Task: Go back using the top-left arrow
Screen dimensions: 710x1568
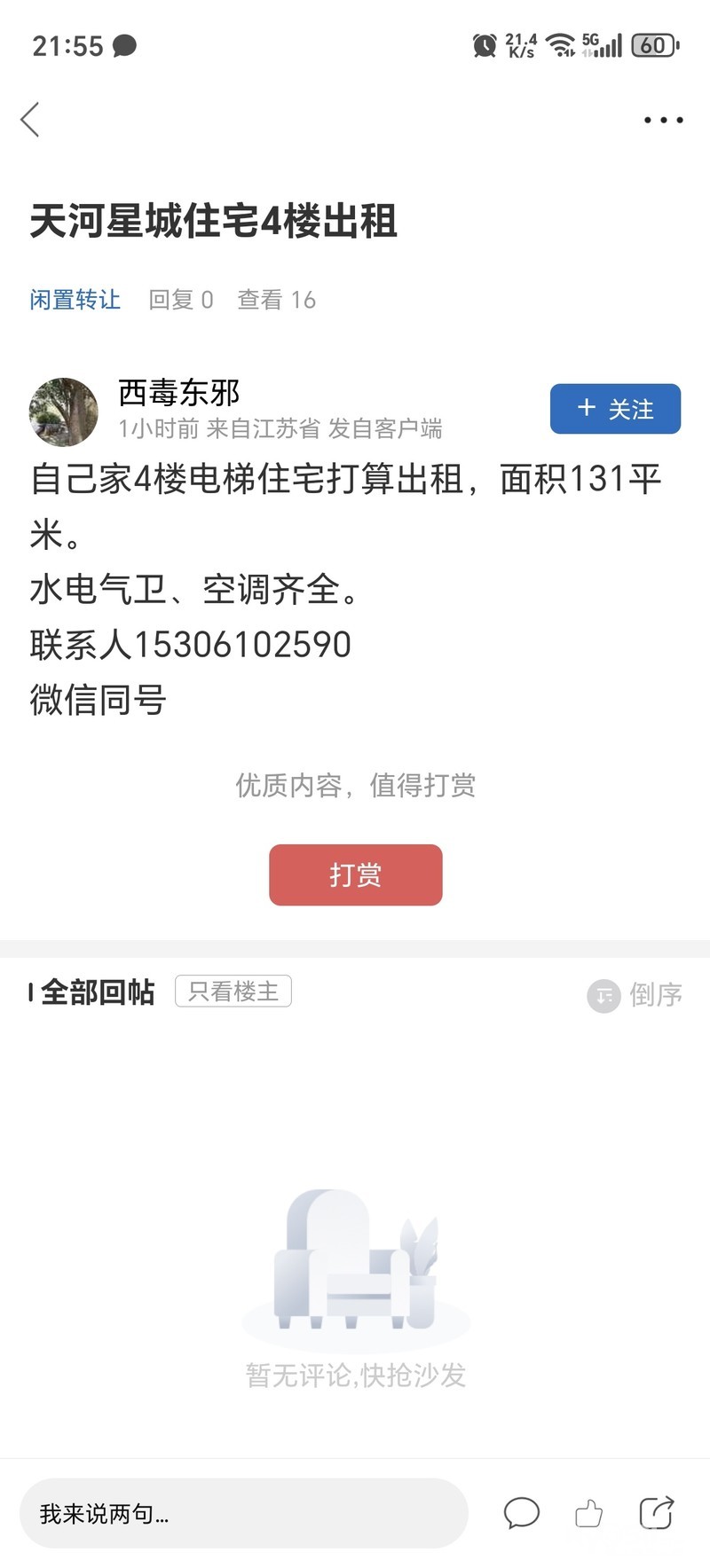Action: pyautogui.click(x=30, y=120)
